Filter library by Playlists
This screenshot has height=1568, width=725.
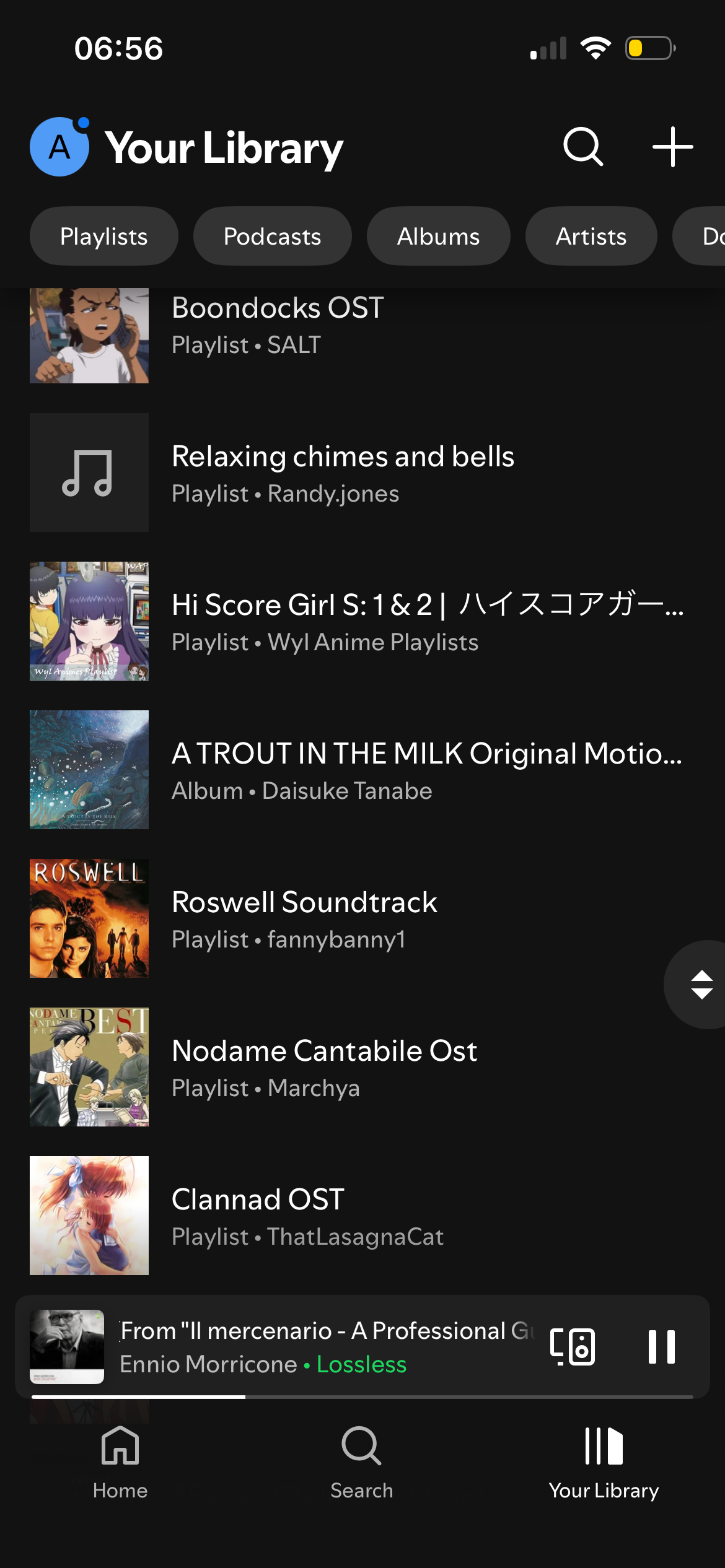click(x=104, y=237)
